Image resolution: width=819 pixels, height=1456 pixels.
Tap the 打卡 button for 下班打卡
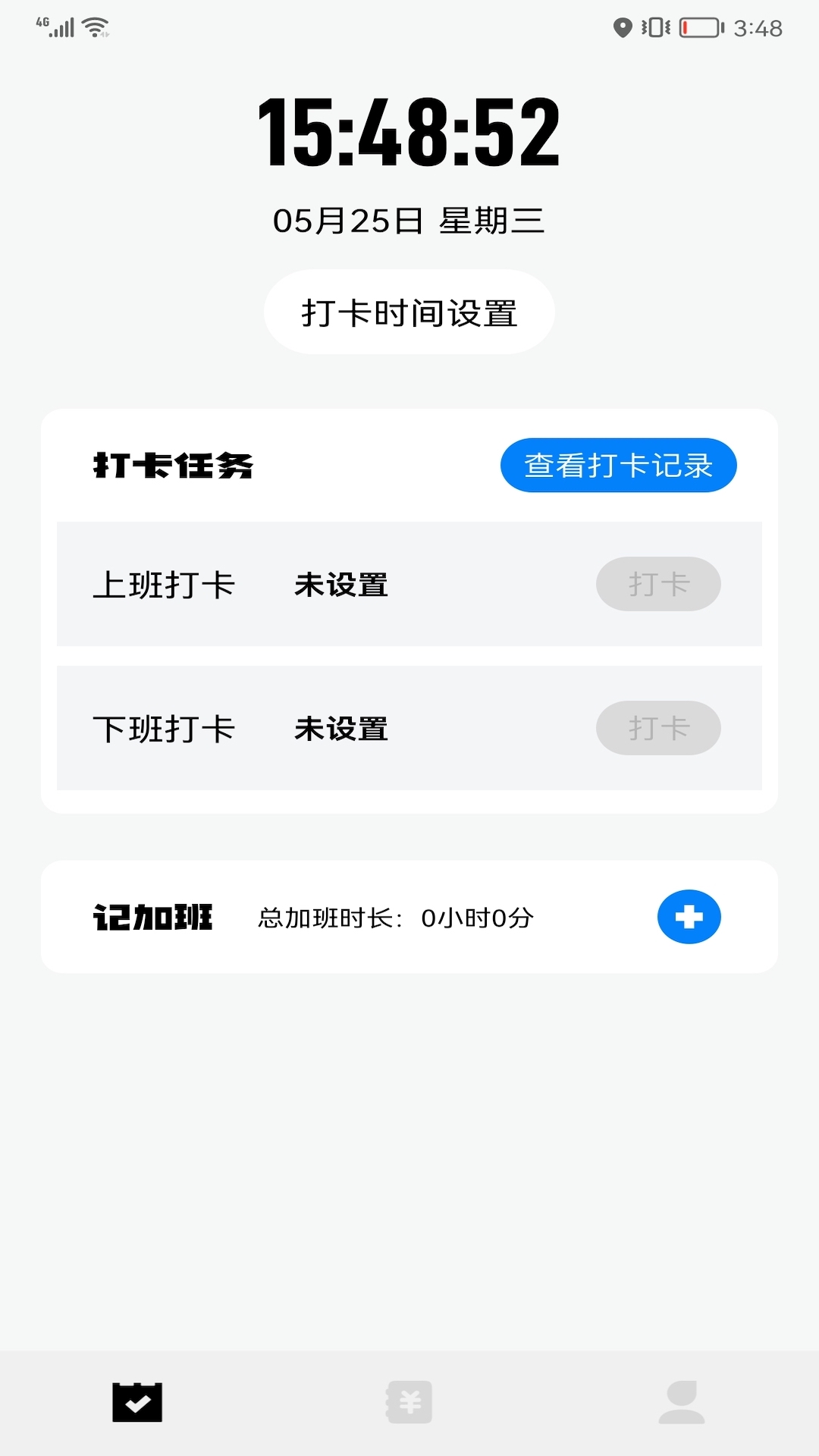657,727
